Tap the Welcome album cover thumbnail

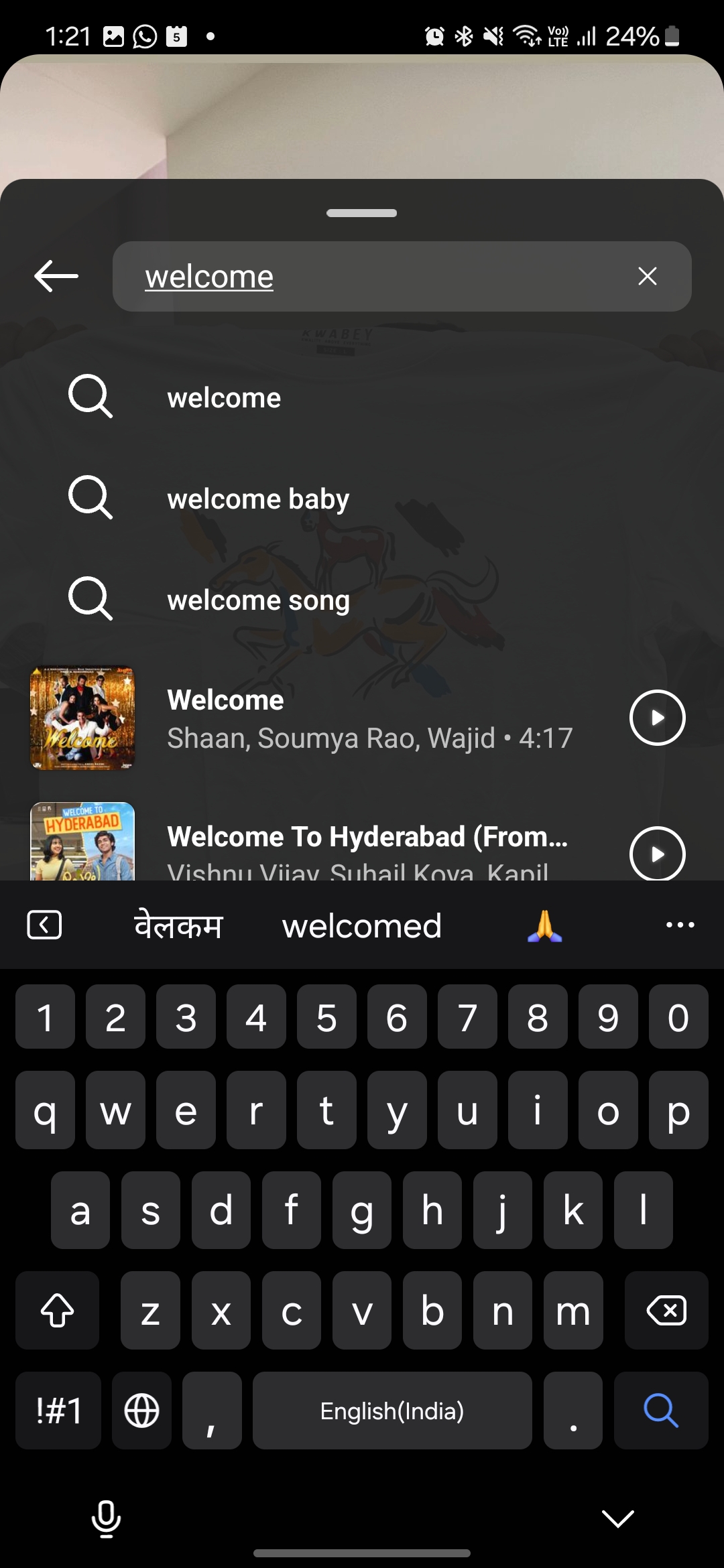[x=82, y=718]
